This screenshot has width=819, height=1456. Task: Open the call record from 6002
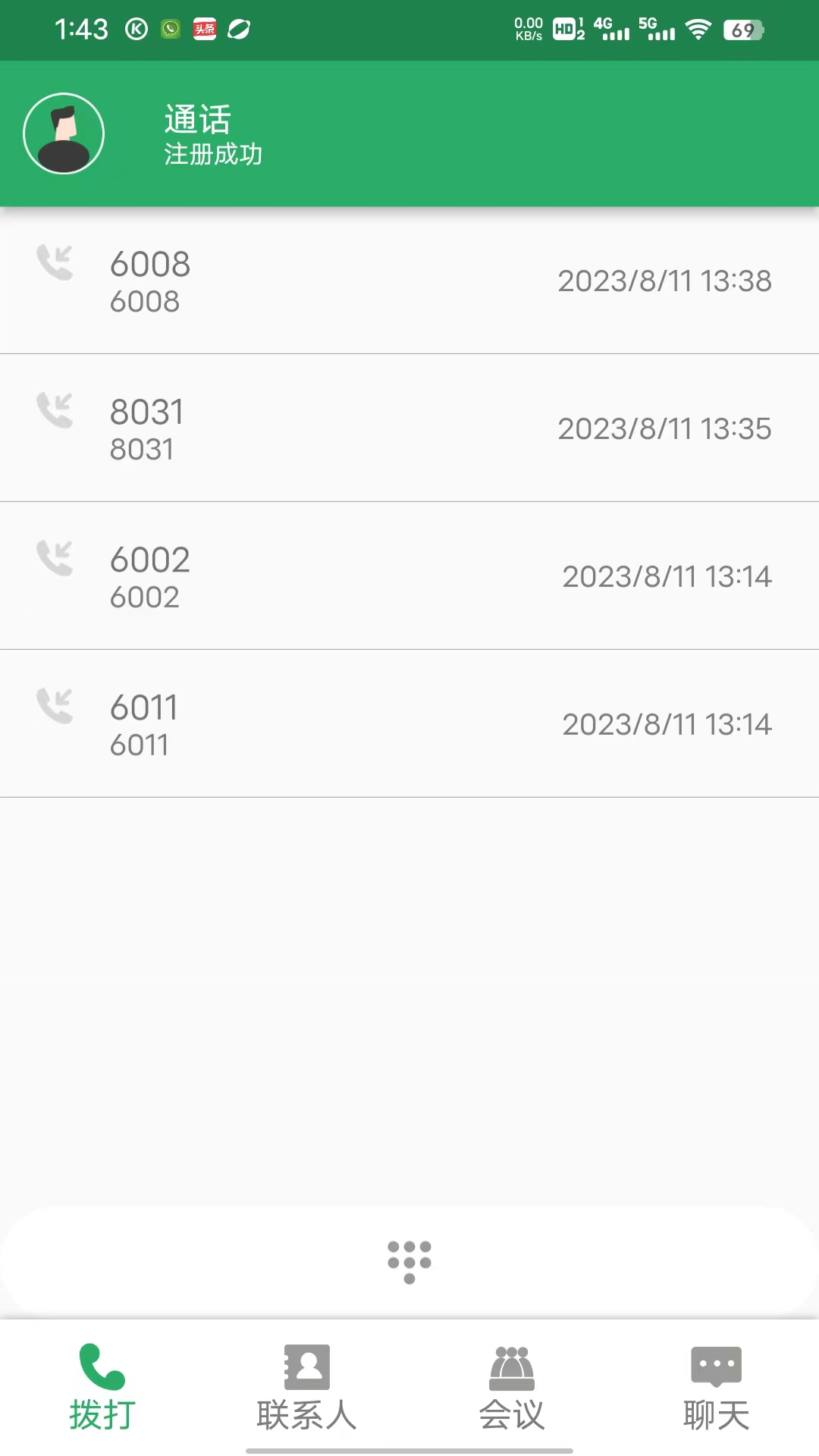[409, 576]
